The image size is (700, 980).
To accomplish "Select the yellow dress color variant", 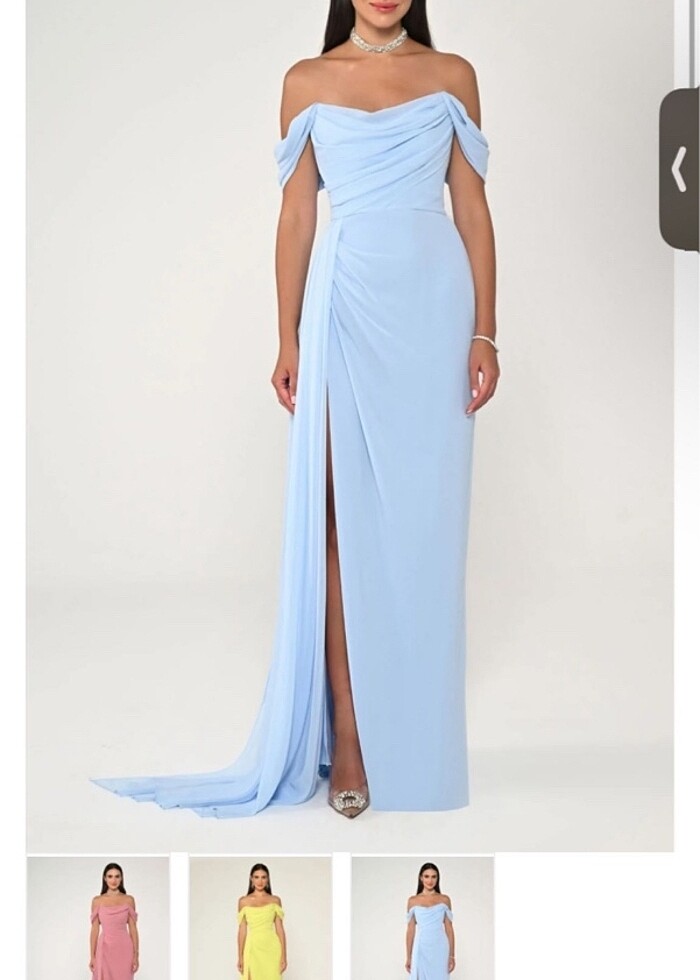I will click(260, 918).
